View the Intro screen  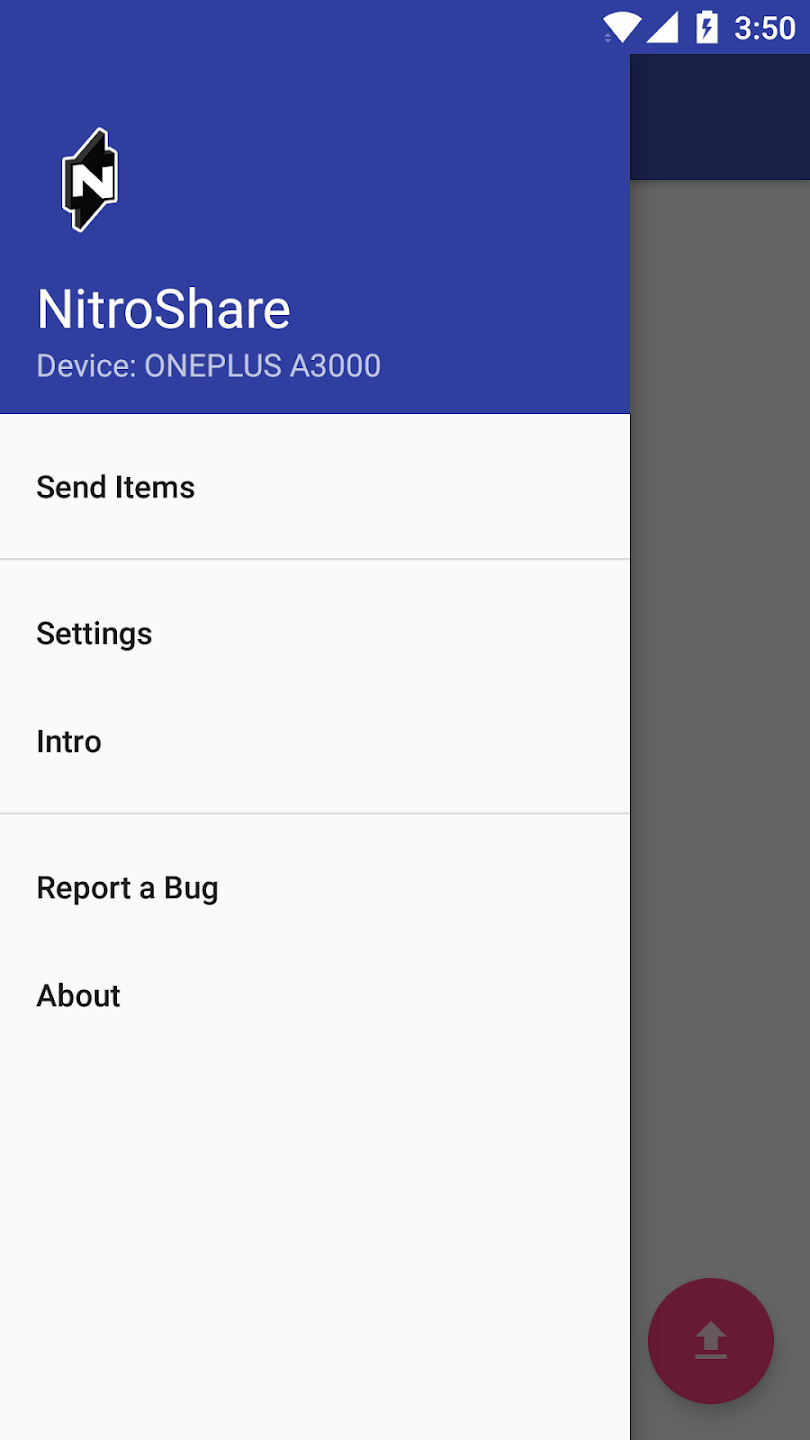pyautogui.click(x=69, y=741)
